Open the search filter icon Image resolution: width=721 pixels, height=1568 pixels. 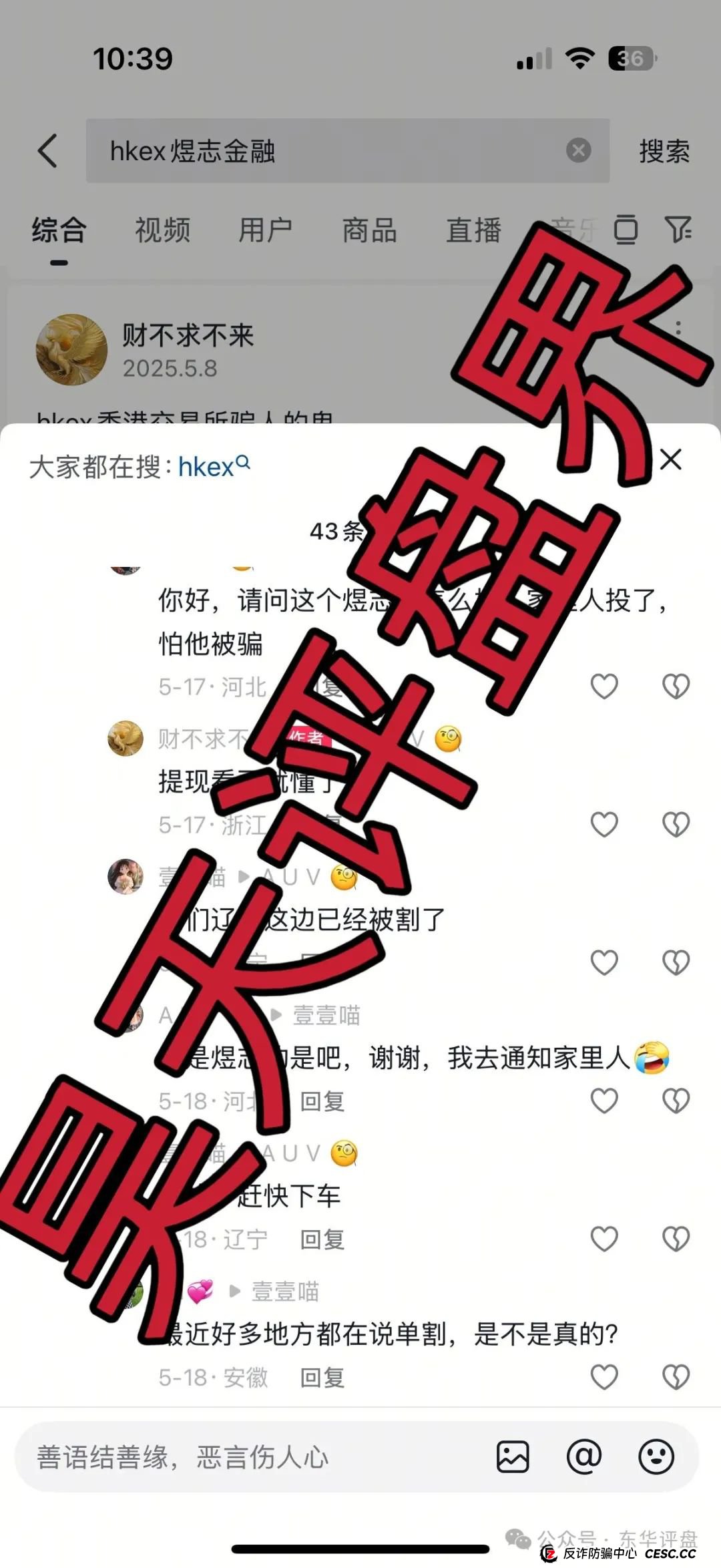click(x=678, y=230)
